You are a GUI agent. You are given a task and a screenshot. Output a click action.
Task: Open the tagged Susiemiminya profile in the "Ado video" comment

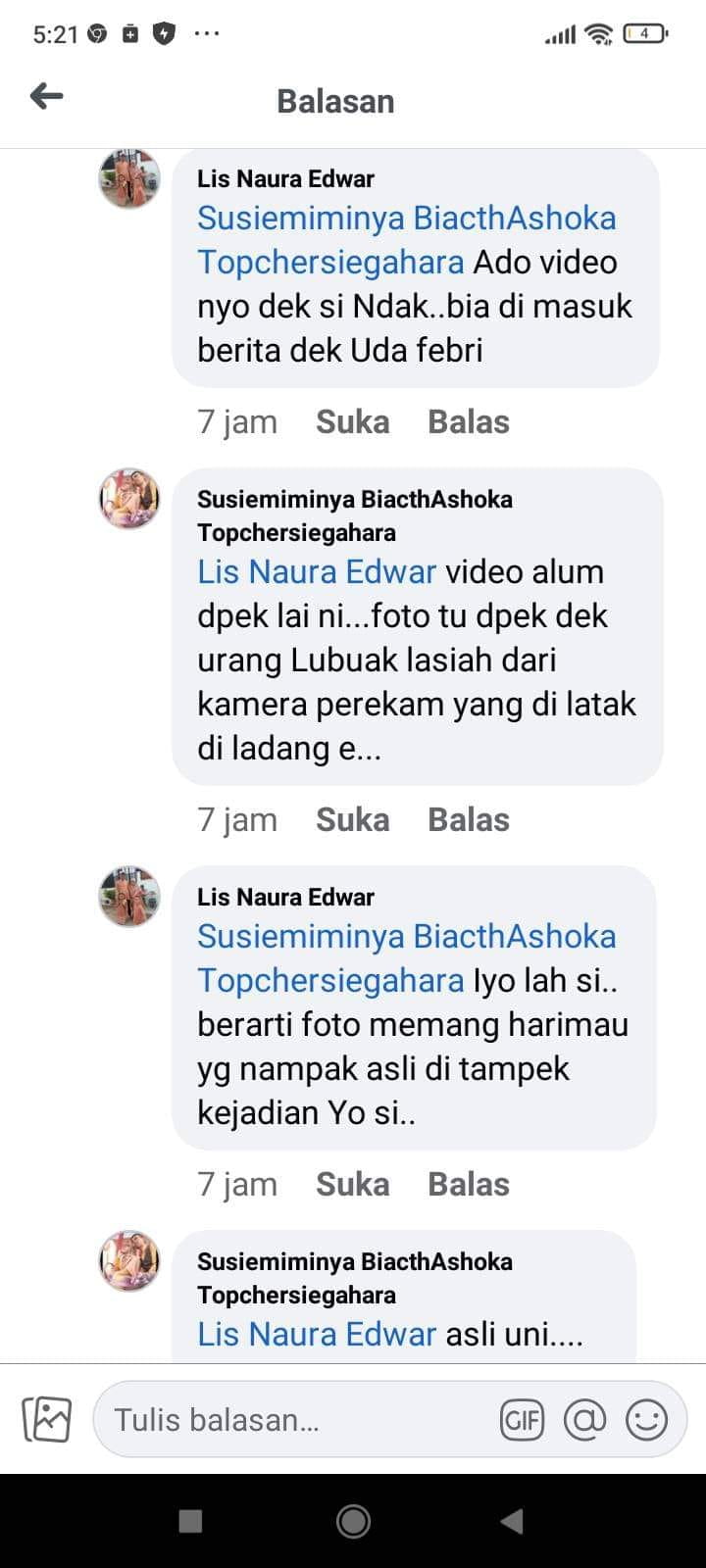click(x=406, y=219)
